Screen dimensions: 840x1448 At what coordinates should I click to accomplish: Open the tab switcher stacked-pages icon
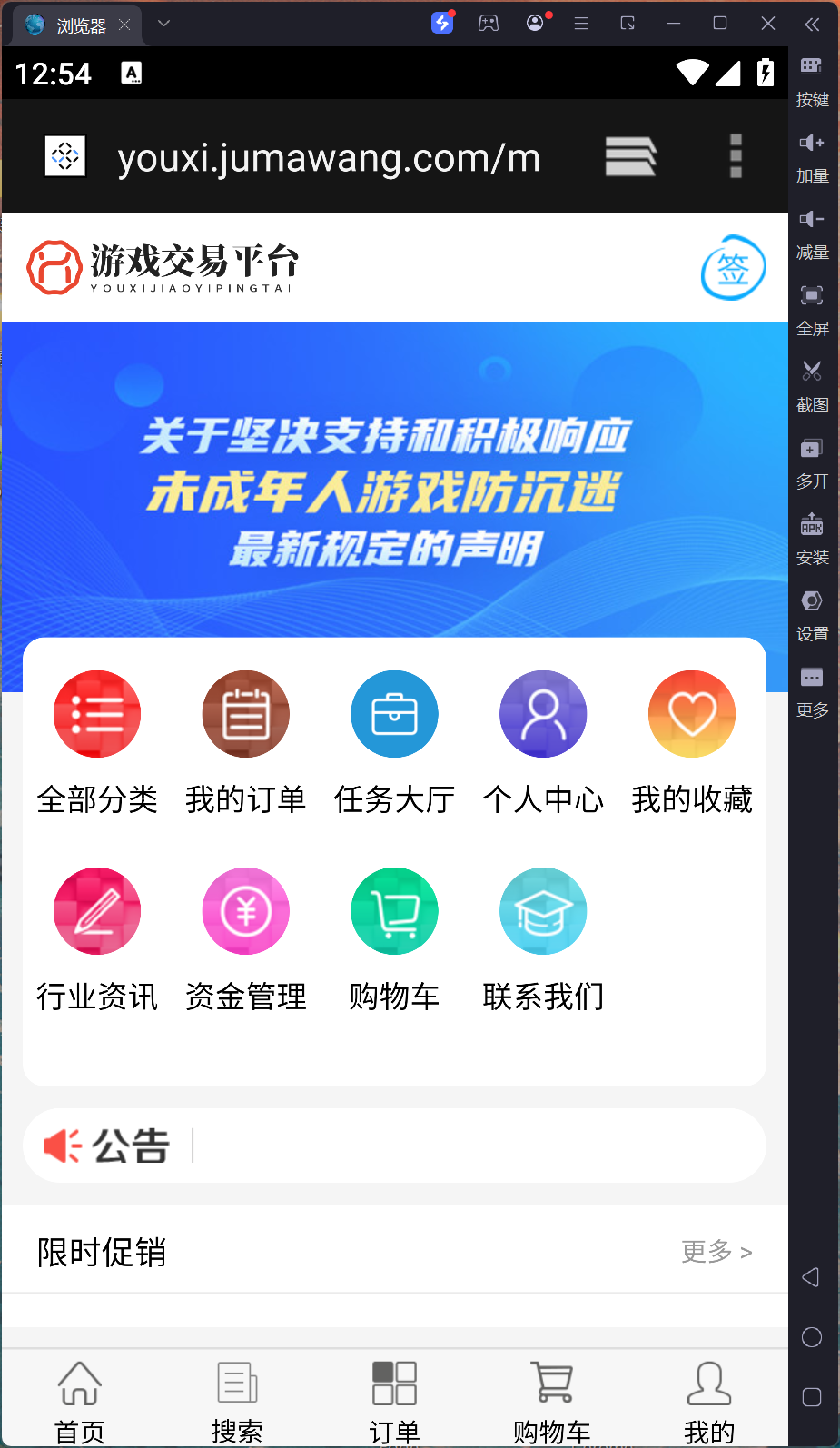tap(630, 156)
